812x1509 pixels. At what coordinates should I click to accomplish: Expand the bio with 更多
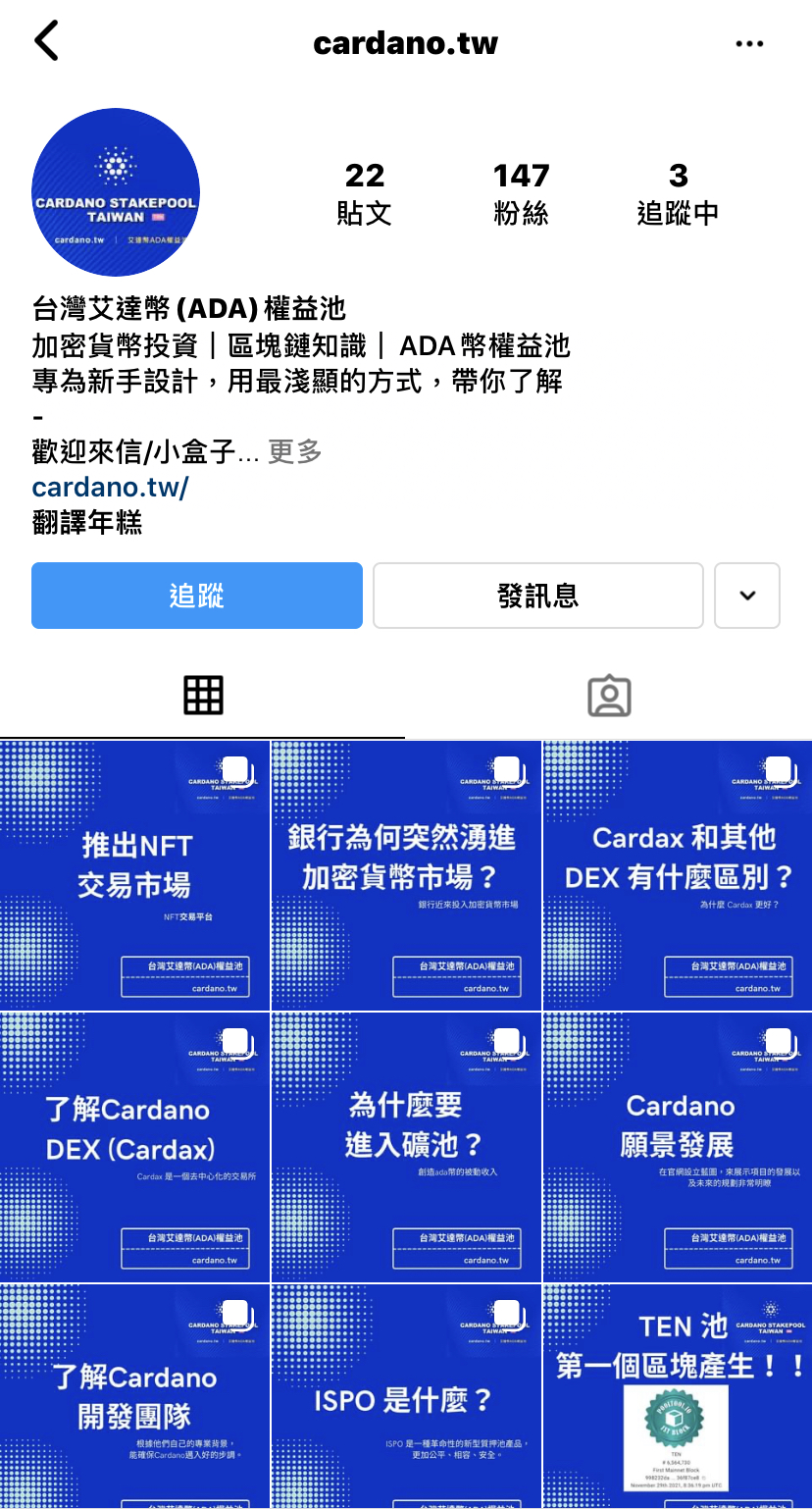click(x=295, y=451)
